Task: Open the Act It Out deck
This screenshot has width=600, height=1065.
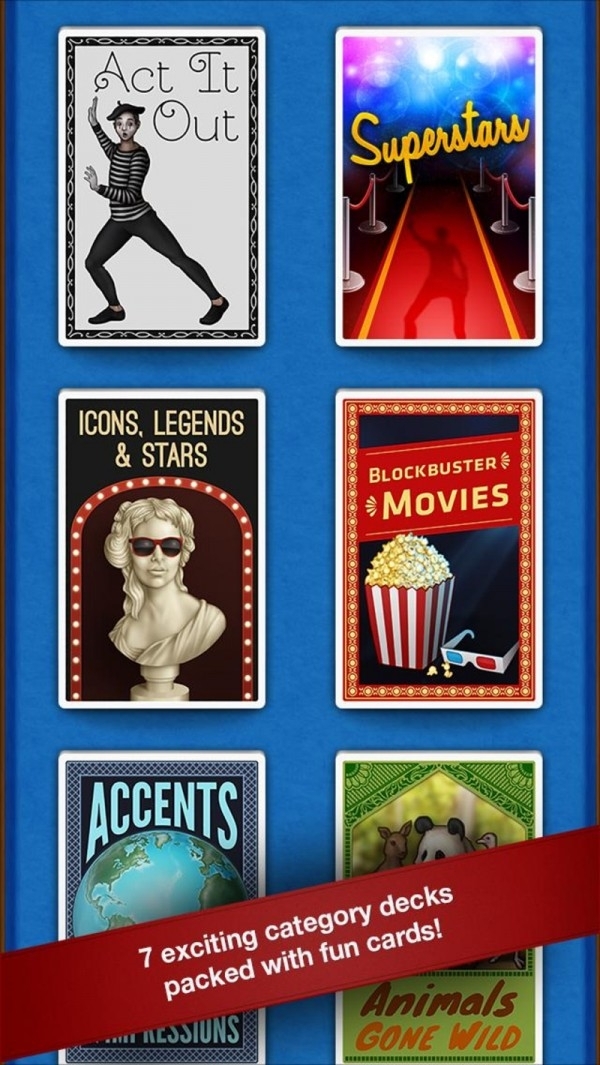Action: click(161, 187)
